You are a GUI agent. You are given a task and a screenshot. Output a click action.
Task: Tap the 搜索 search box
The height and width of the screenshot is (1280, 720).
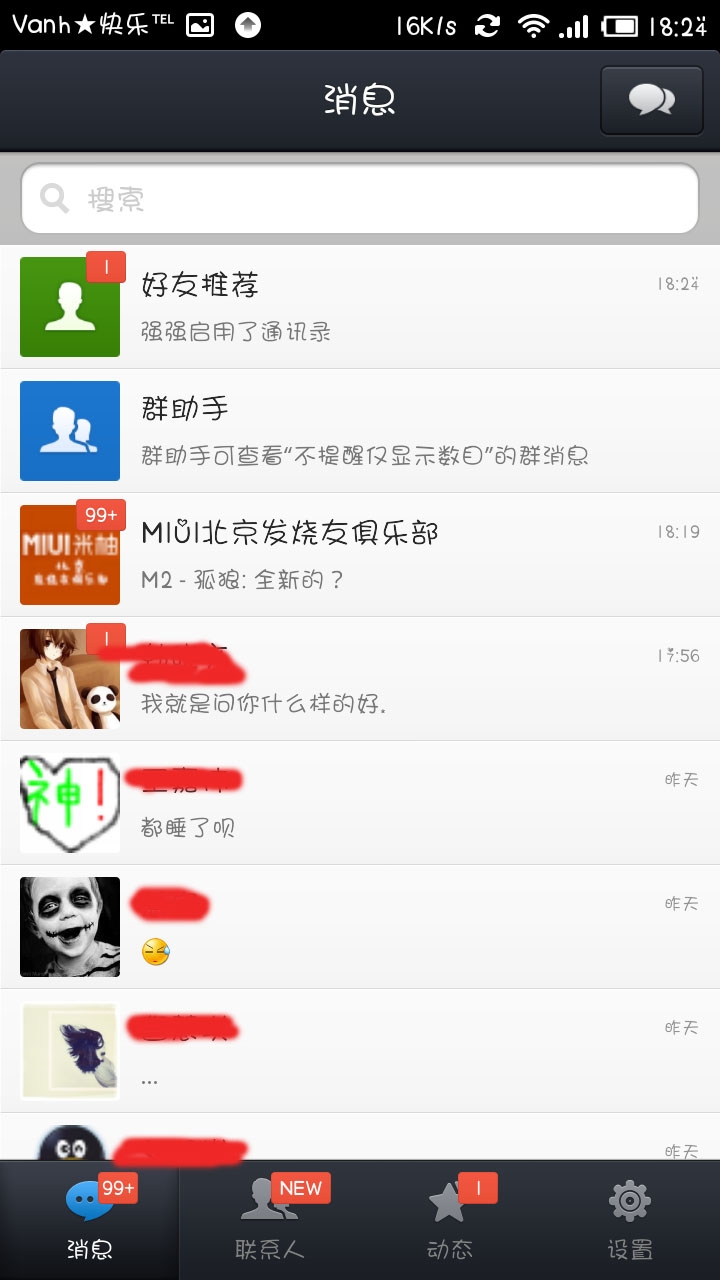click(360, 199)
